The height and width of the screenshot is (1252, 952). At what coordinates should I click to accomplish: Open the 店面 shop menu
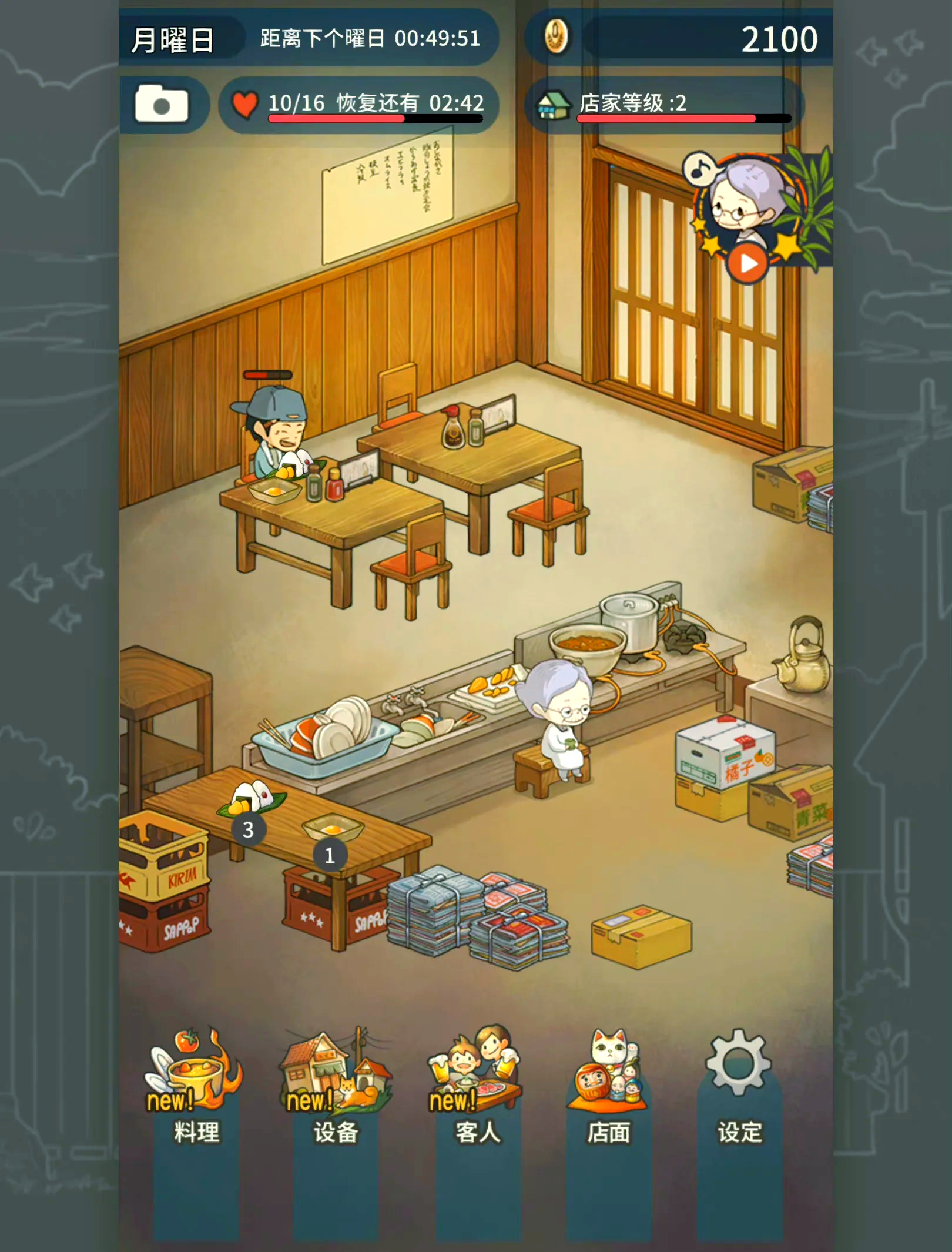609,1087
